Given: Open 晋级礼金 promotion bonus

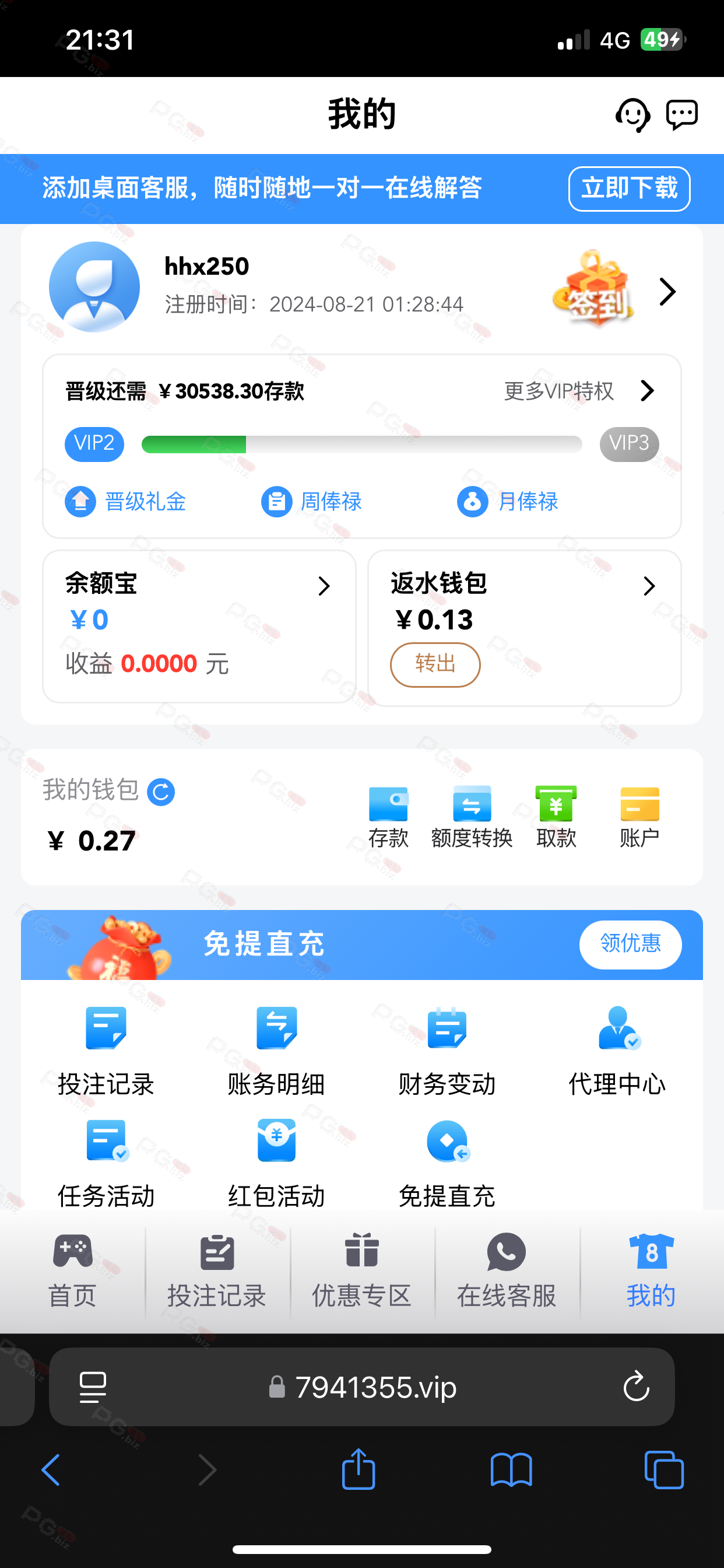Looking at the screenshot, I should click(126, 502).
